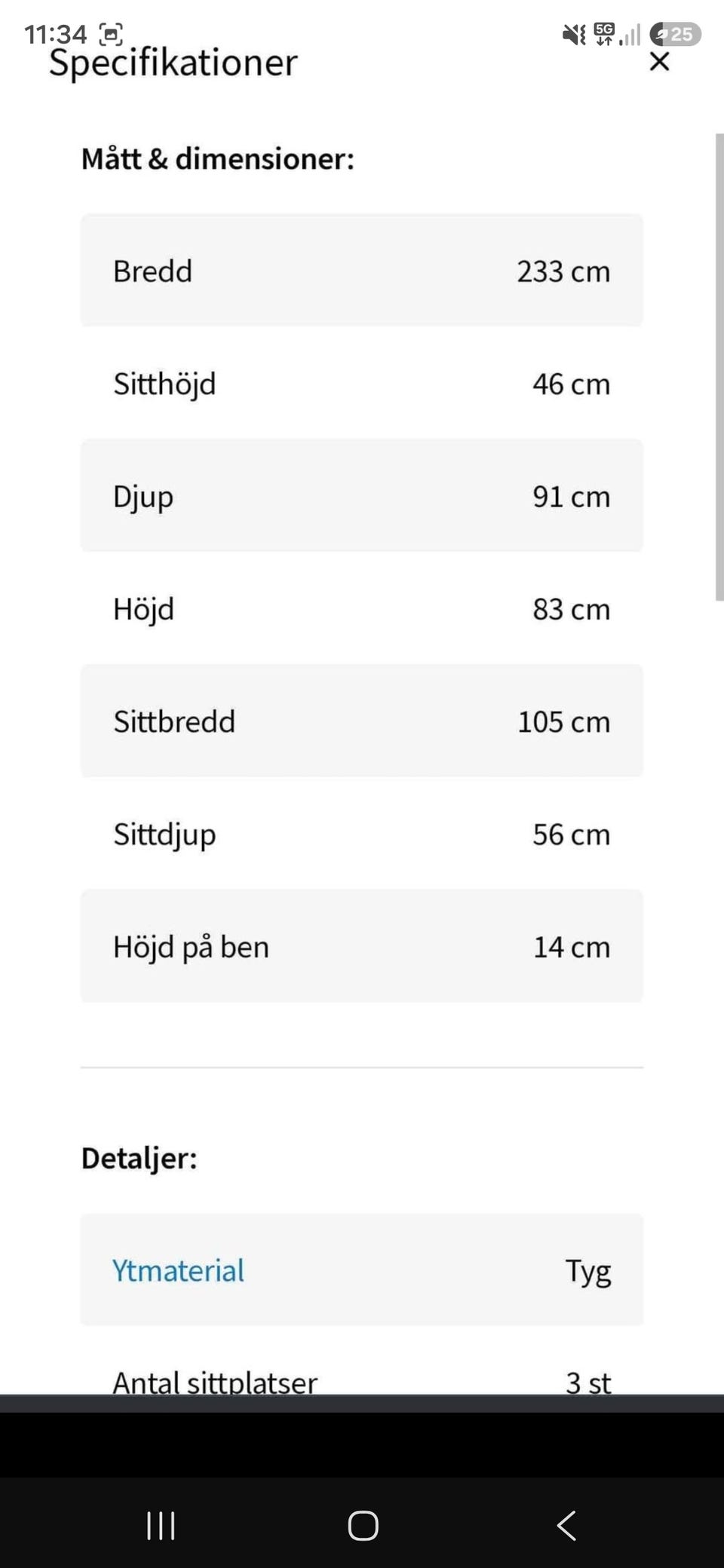The width and height of the screenshot is (724, 1568).
Task: Open the recent apps overview
Action: pyautogui.click(x=161, y=1526)
